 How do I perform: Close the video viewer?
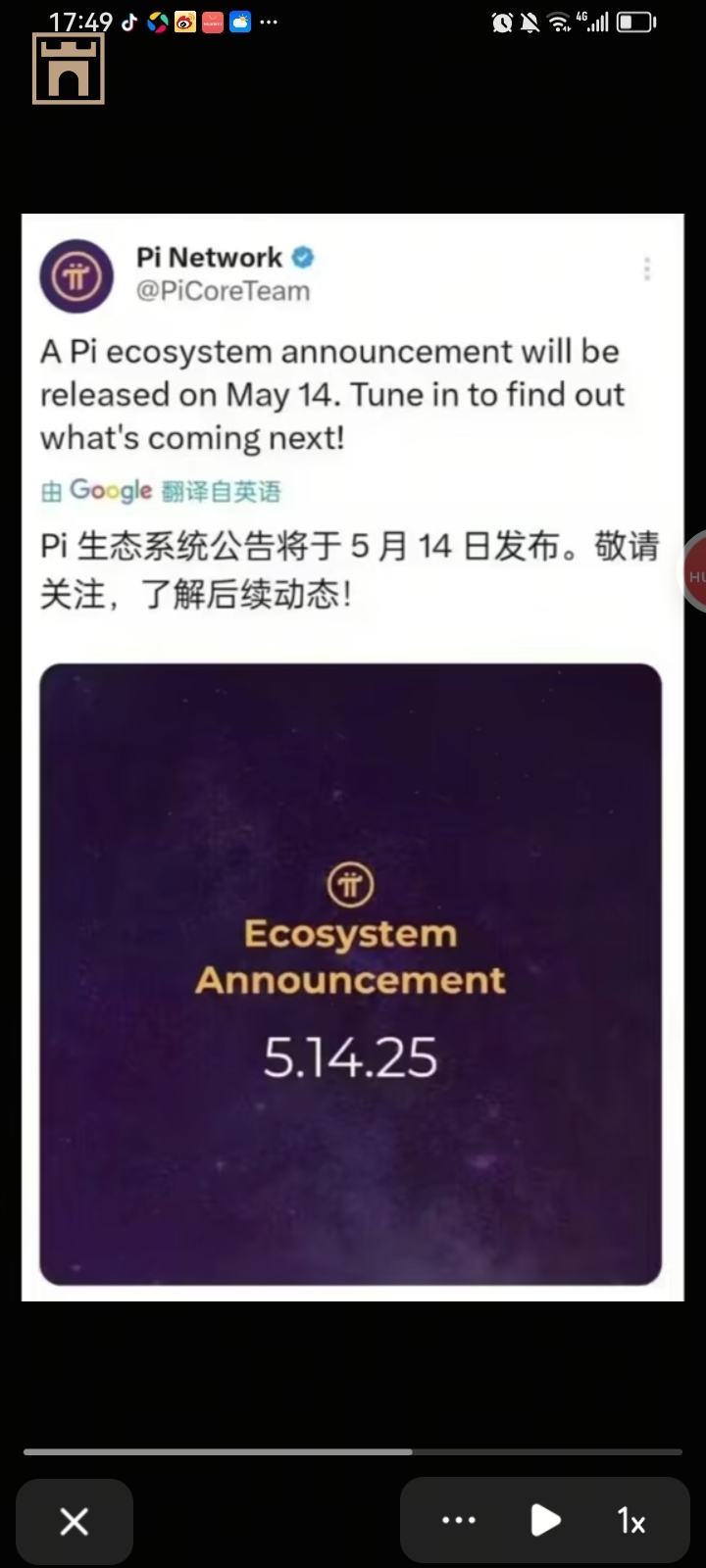tap(75, 1521)
